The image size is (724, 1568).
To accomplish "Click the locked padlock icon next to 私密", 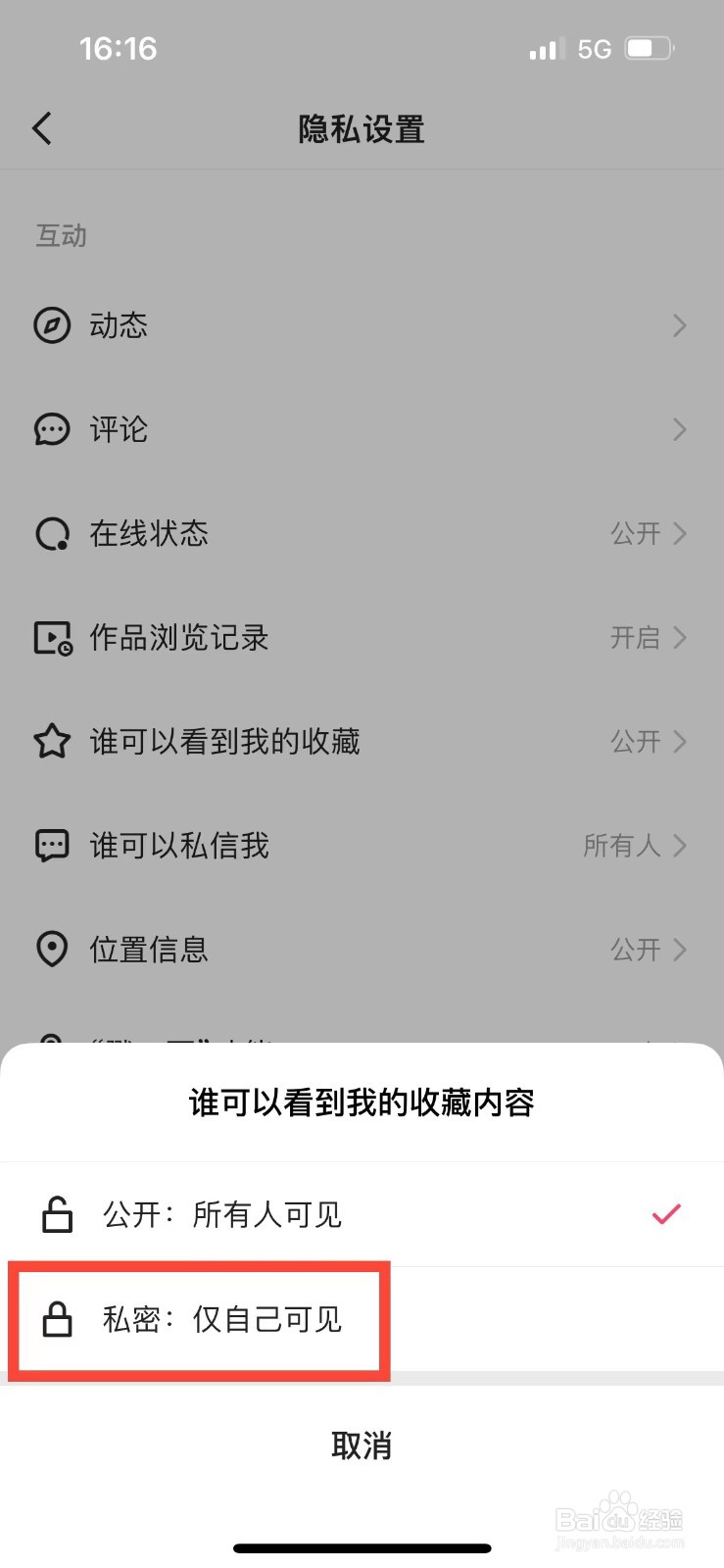I will (57, 1320).
